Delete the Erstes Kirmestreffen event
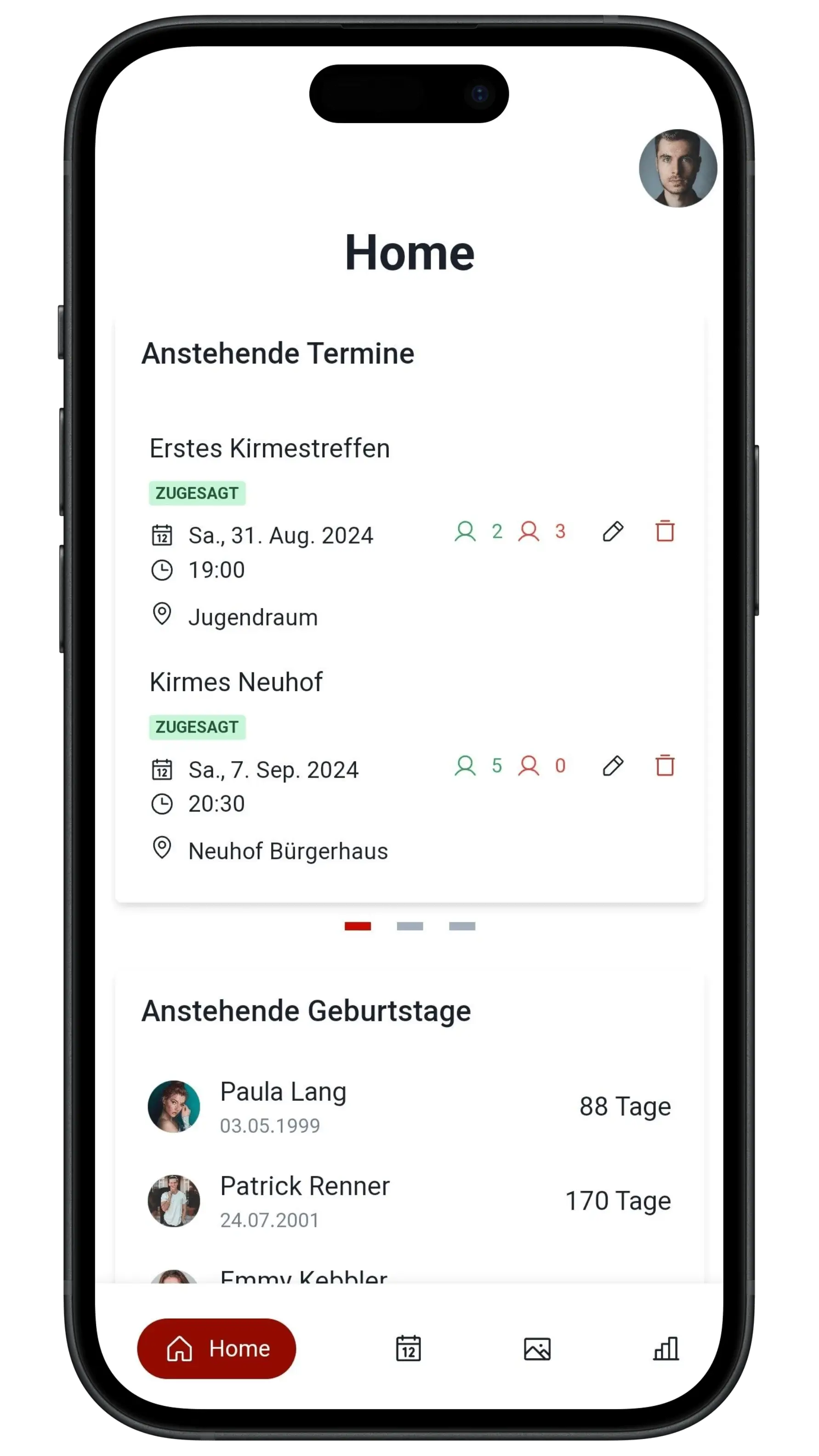 tap(665, 531)
